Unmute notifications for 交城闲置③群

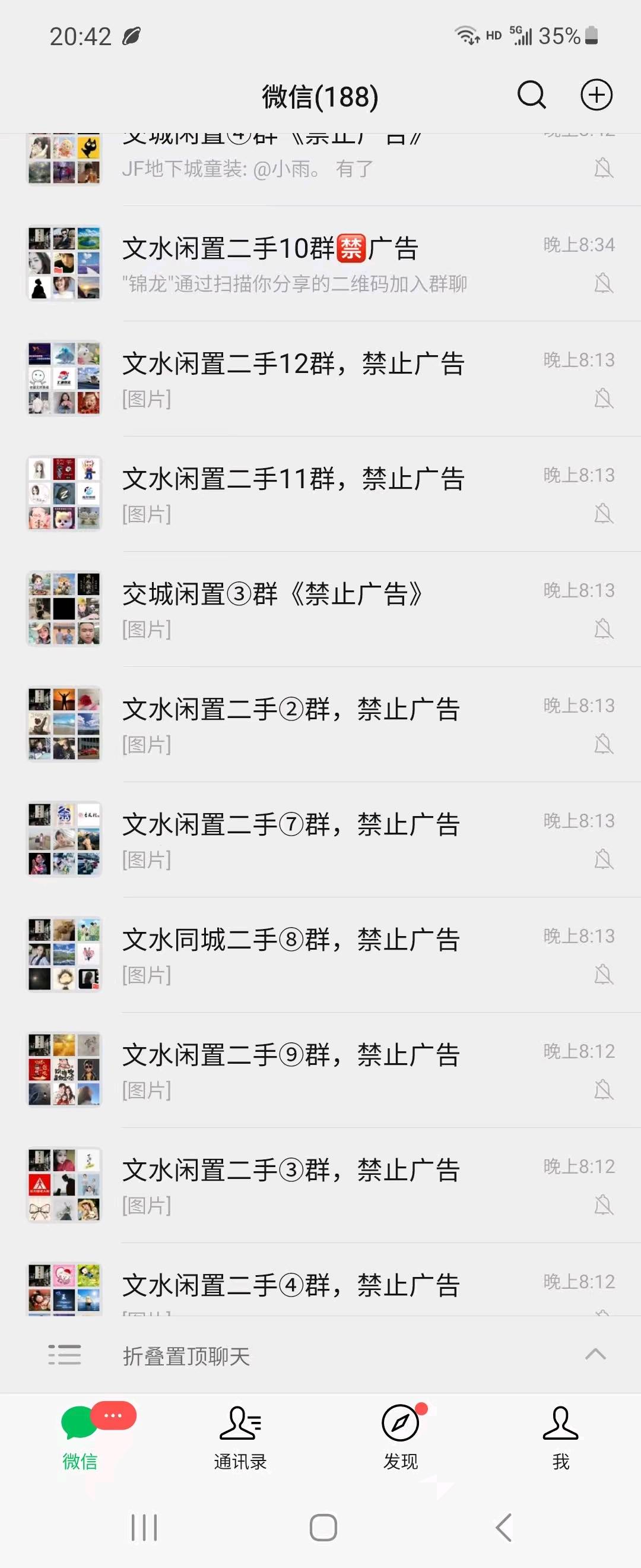(602, 630)
